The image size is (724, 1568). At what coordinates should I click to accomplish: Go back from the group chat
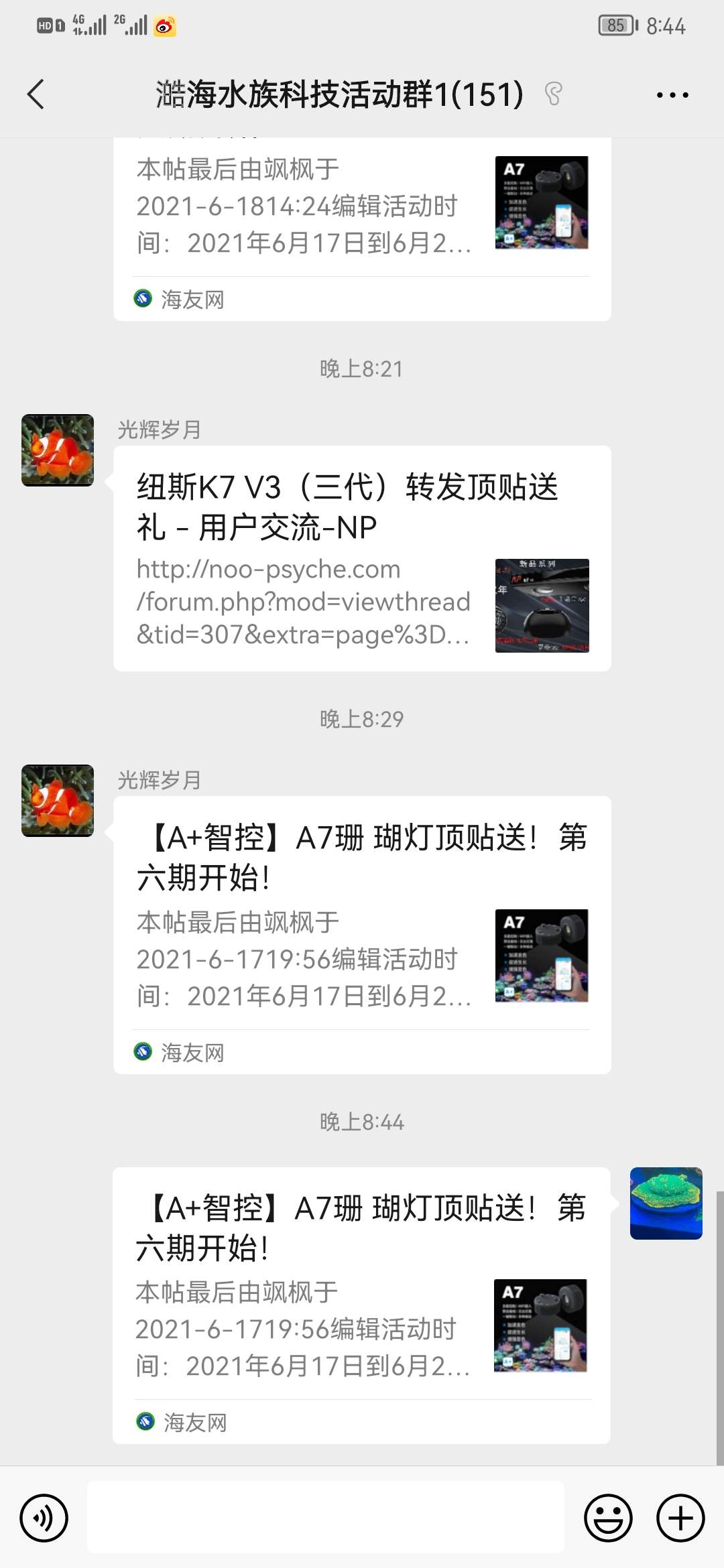point(36,94)
